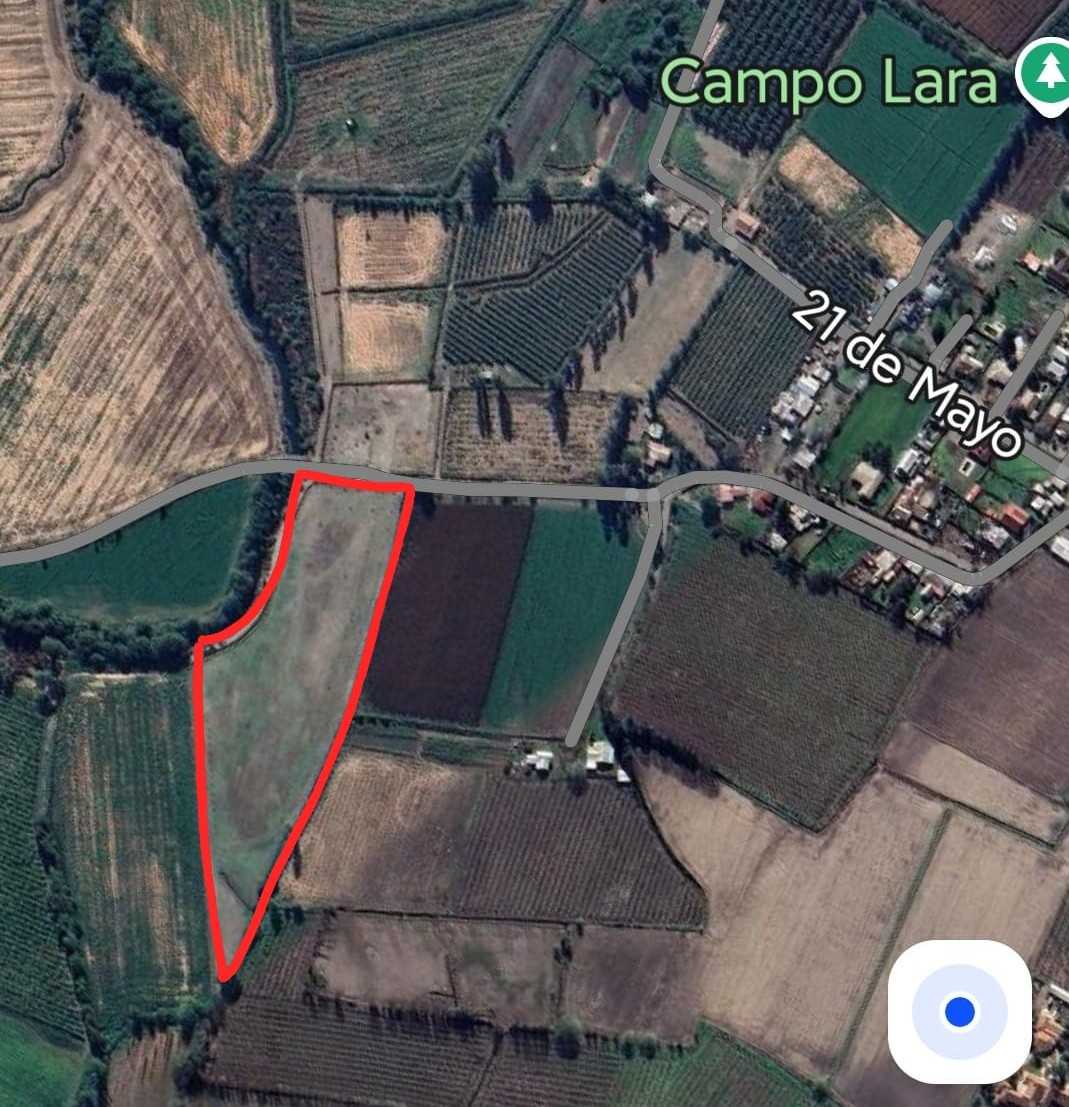The height and width of the screenshot is (1107, 1069).
Task: Center map on my current location
Action: coord(959,1011)
